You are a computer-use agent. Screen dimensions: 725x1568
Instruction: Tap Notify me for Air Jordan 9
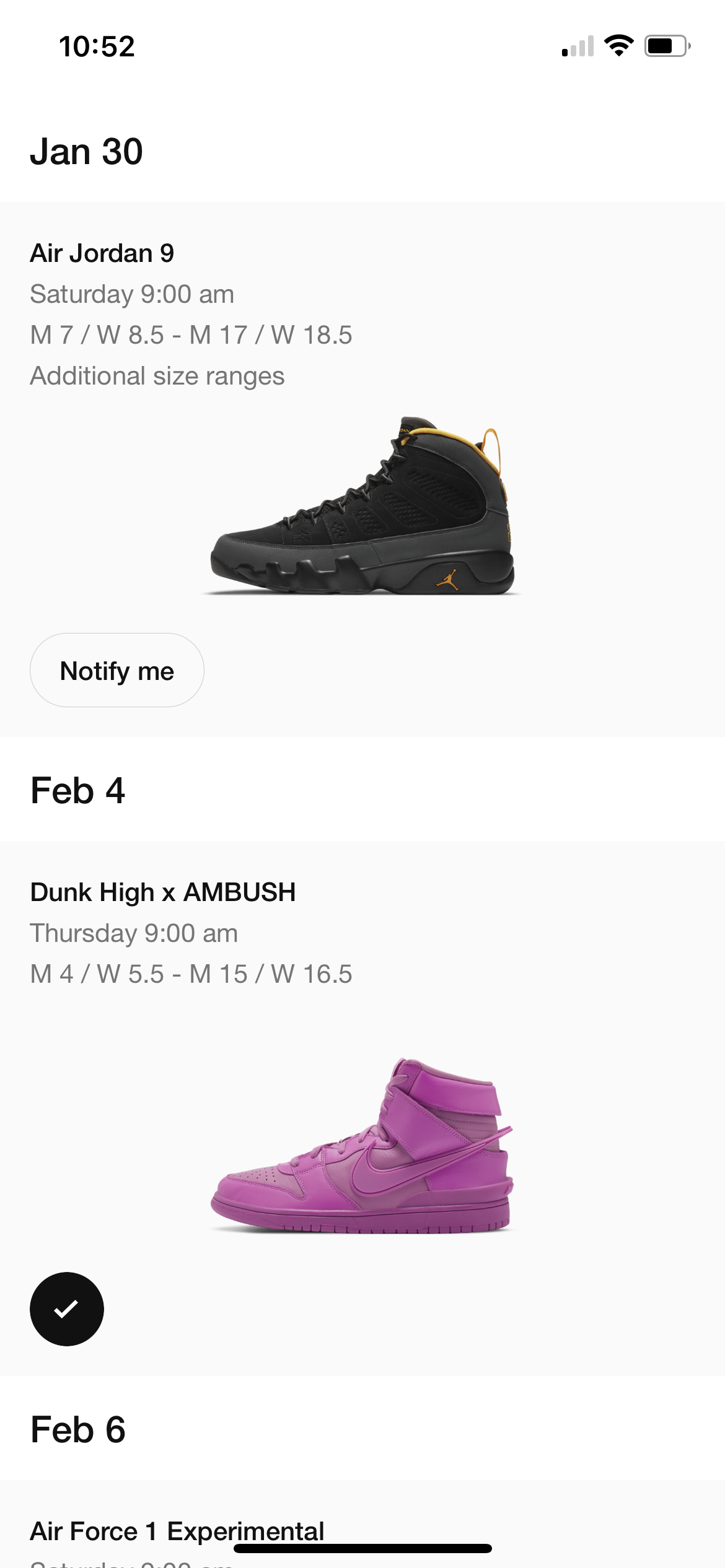[x=117, y=671]
